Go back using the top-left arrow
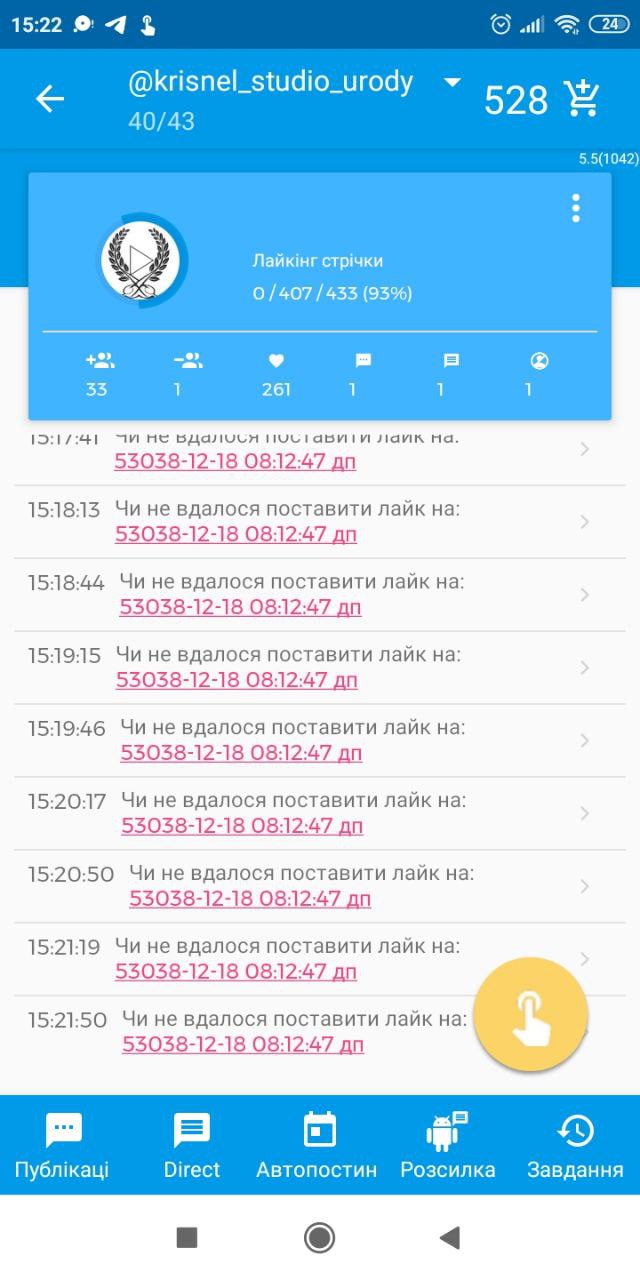Viewport: 640px width, 1280px height. [50, 98]
